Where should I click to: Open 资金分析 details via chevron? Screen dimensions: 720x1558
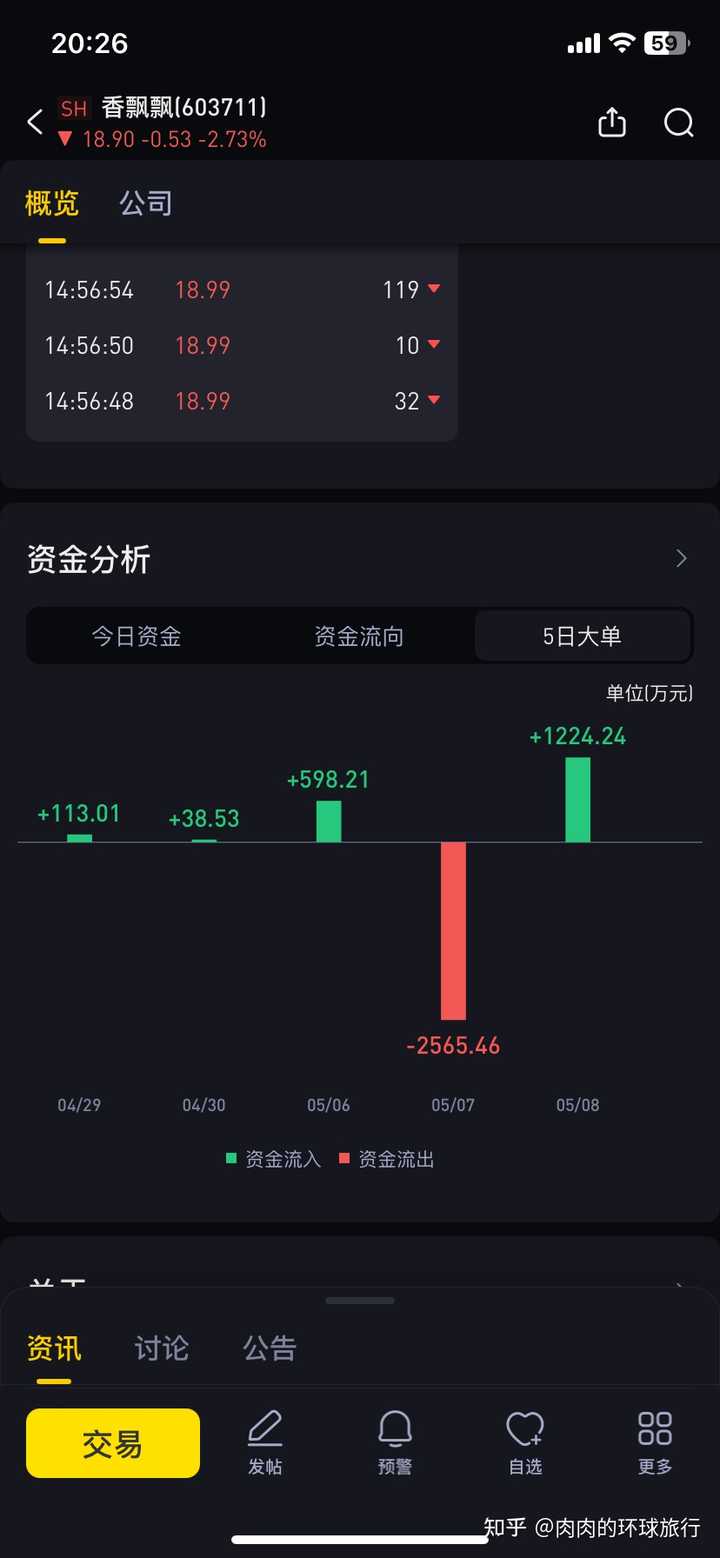(682, 558)
